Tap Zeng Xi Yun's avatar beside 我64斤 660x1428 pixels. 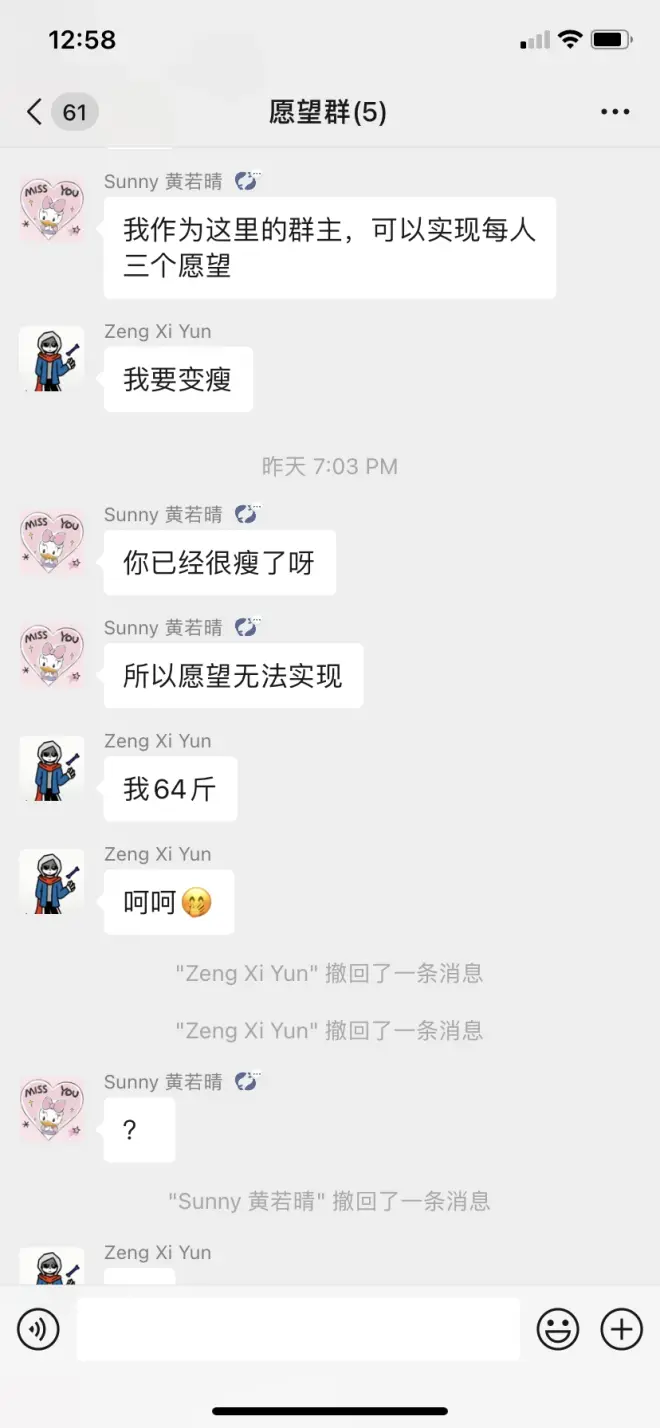(x=52, y=769)
